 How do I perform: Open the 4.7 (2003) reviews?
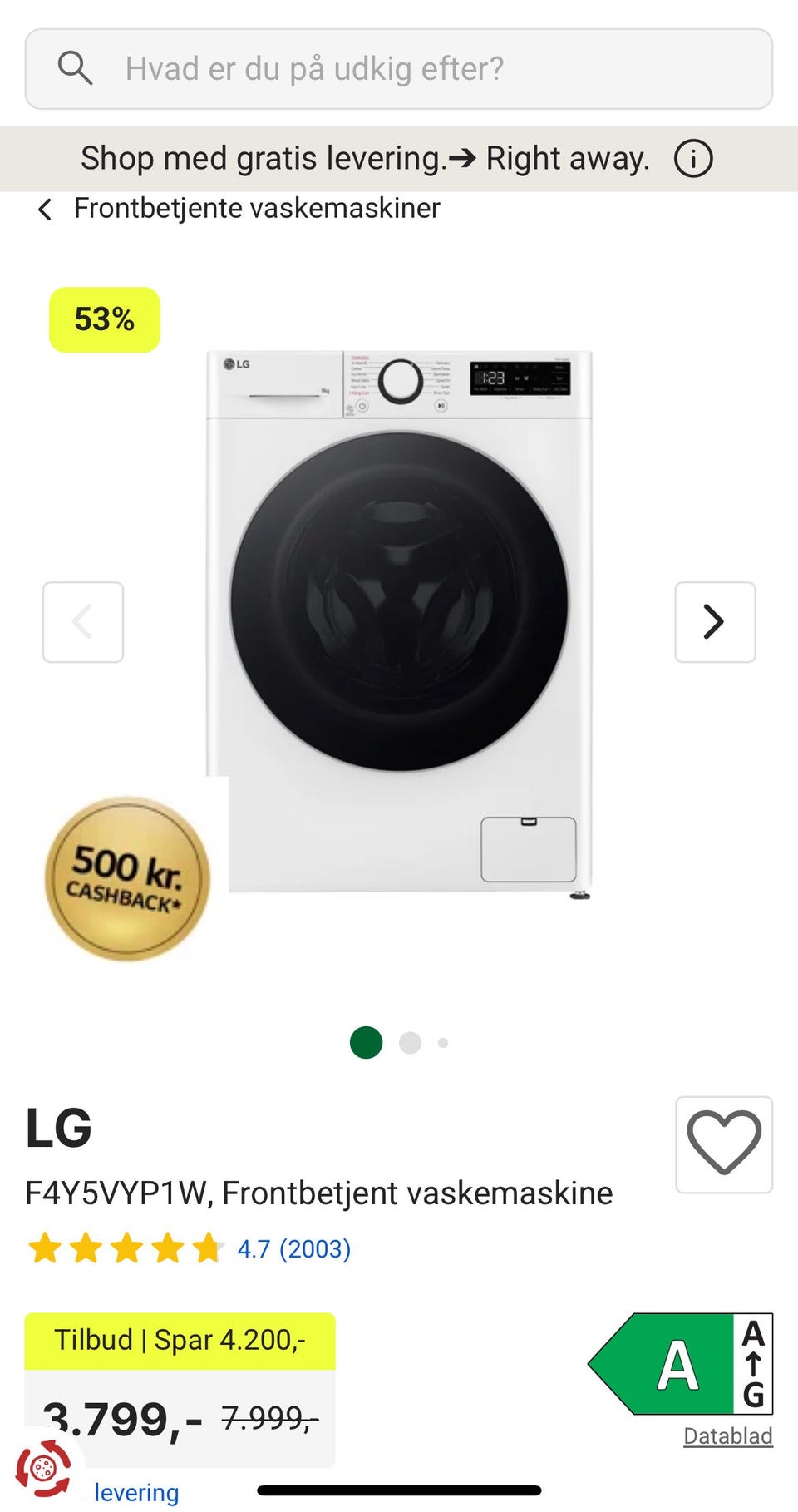tap(293, 1248)
